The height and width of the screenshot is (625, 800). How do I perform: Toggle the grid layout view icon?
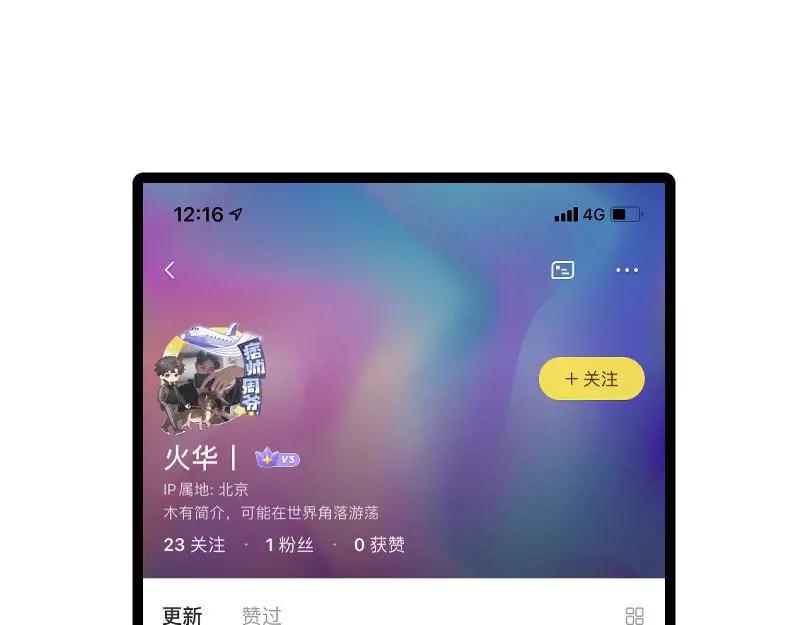tap(634, 615)
